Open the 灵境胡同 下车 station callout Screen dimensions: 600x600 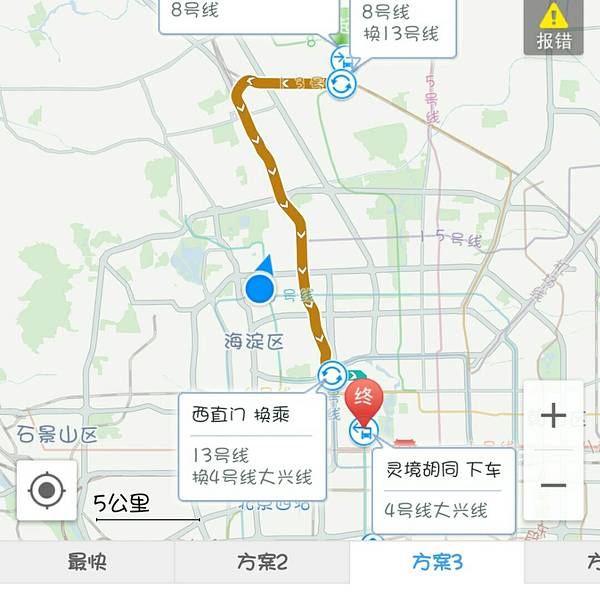click(444, 490)
